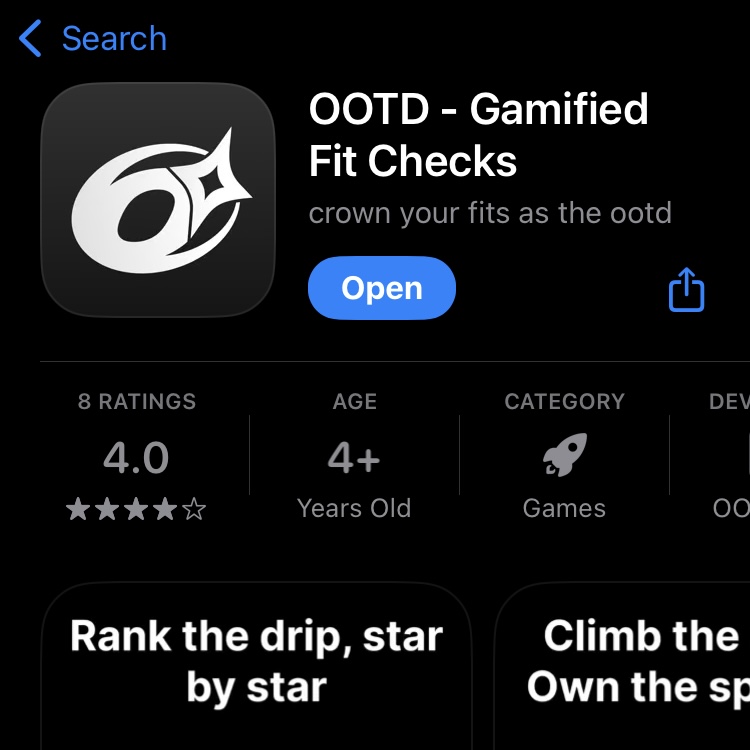View the 'Rank the drip, star by star' screenshot
The height and width of the screenshot is (750, 750).
click(255, 665)
